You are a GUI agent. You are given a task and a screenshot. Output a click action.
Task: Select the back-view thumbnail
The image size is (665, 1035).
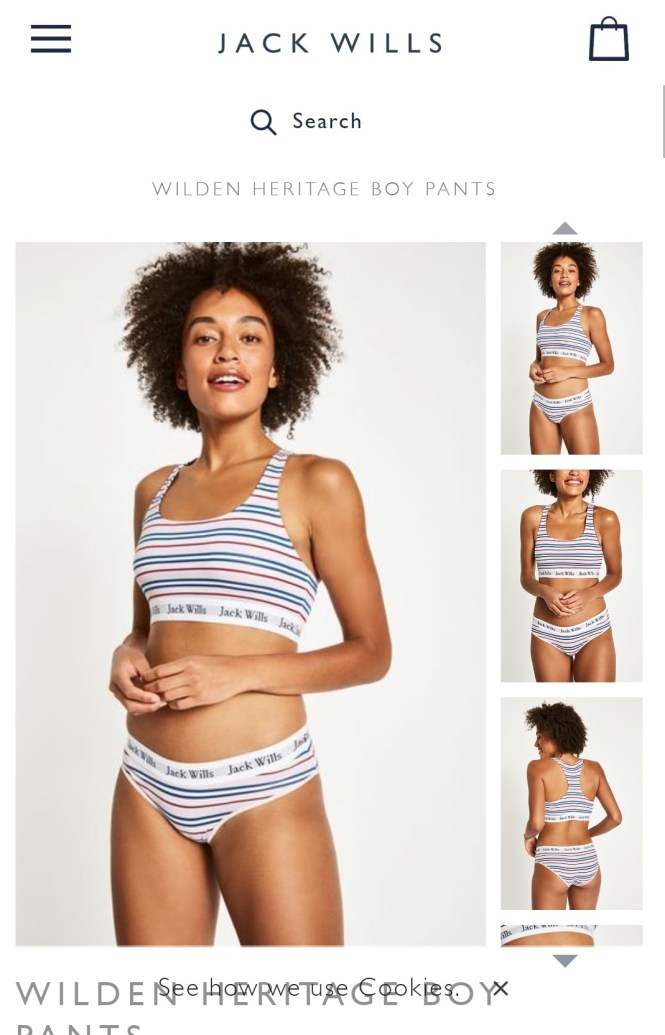point(571,803)
